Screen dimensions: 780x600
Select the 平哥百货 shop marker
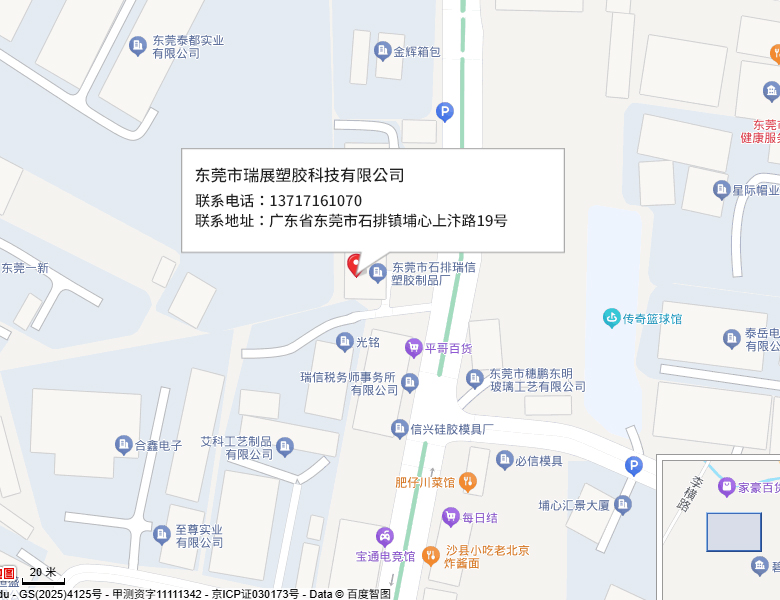(x=413, y=347)
